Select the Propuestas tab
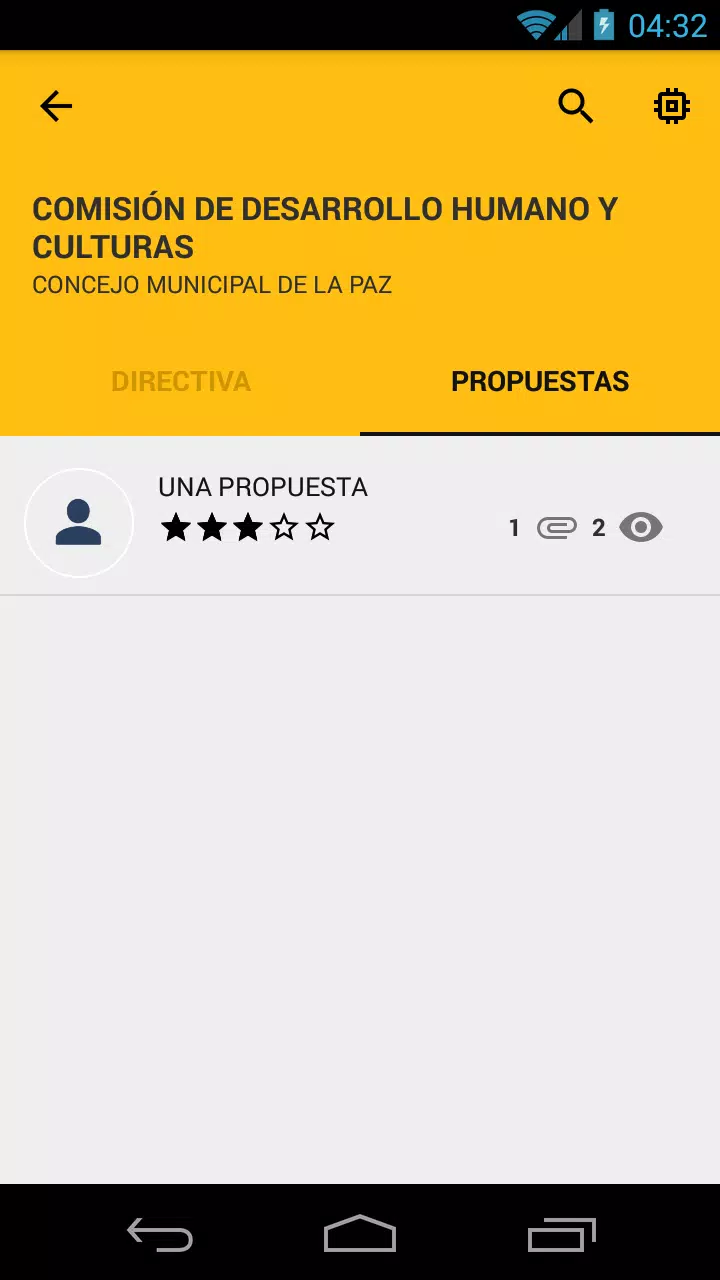This screenshot has height=1280, width=720. coord(540,382)
